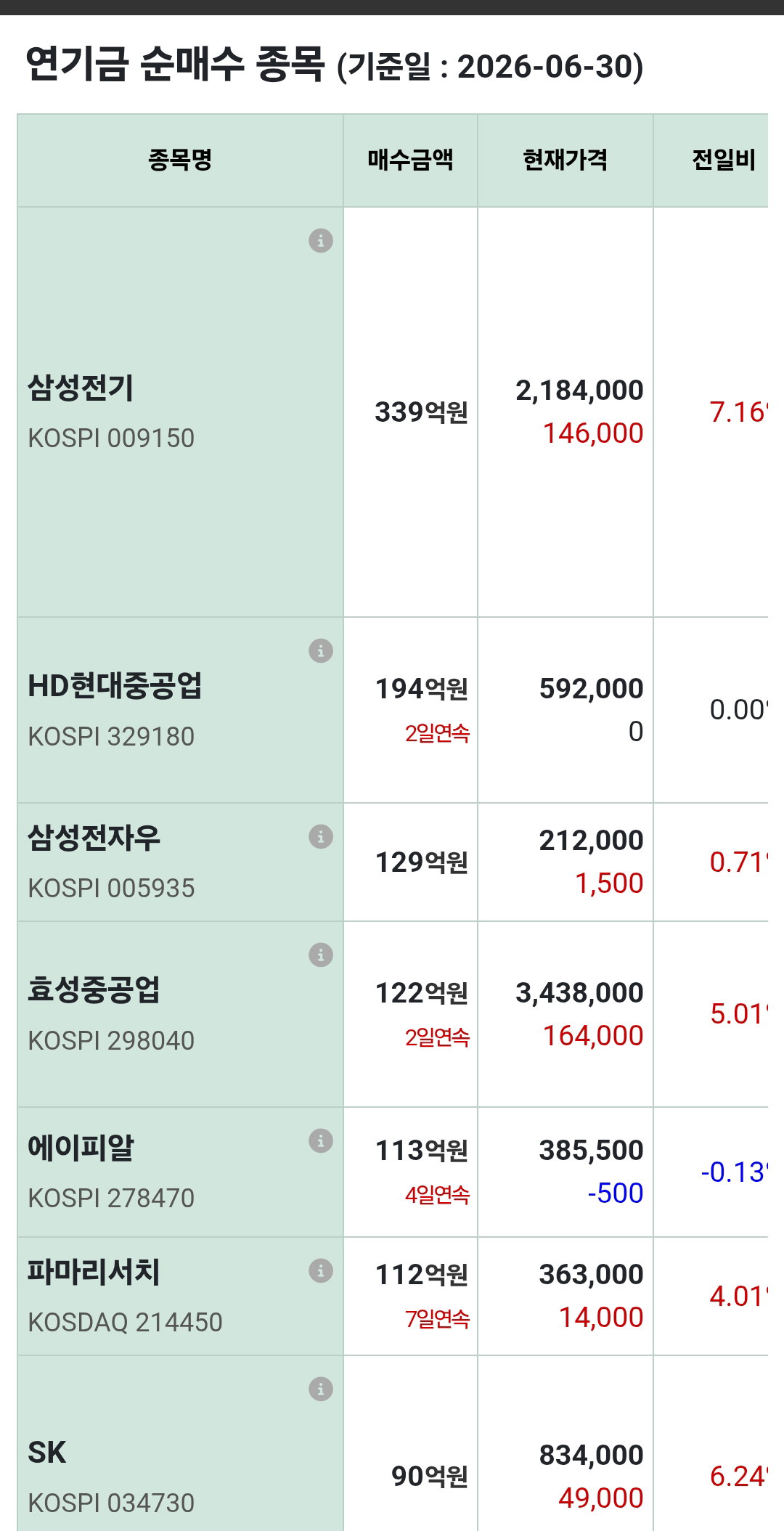View the 효성중공업 stock row

393,1014
